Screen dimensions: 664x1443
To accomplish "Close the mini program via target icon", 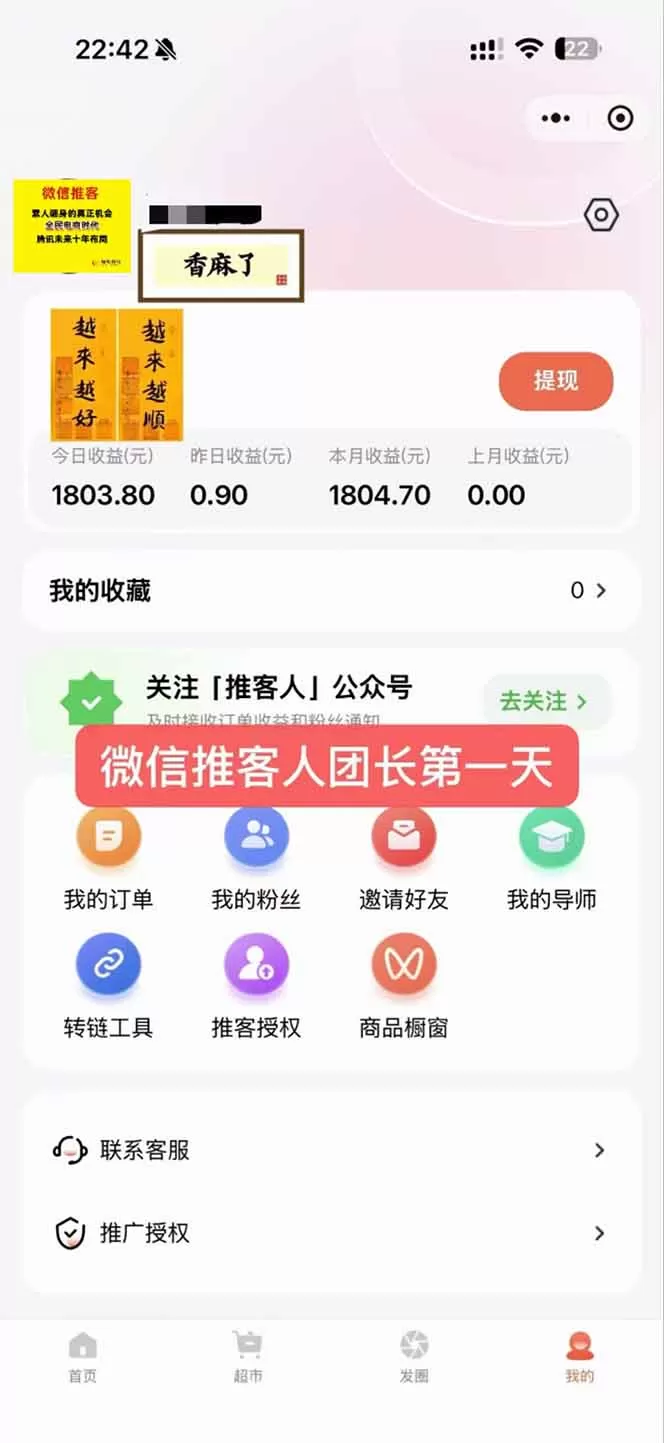I will click(x=620, y=118).
